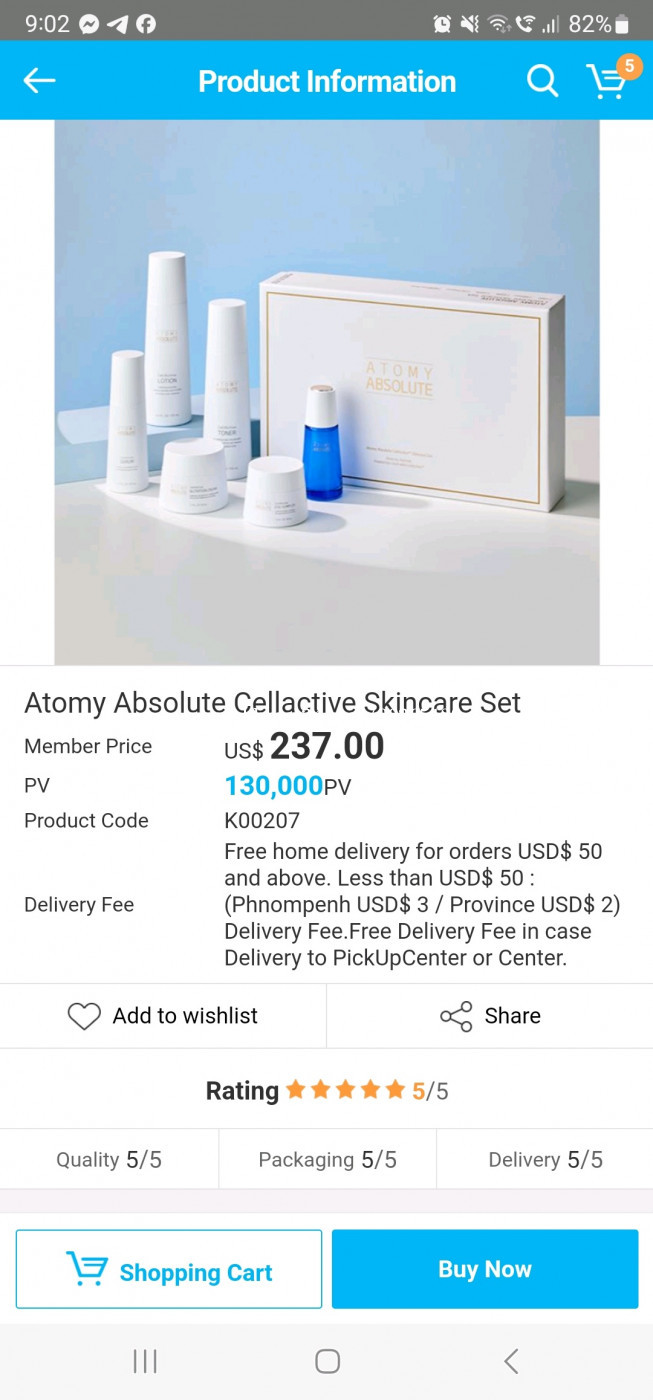The image size is (653, 1400).
Task: Open recent apps from the navigation bar
Action: (146, 1361)
